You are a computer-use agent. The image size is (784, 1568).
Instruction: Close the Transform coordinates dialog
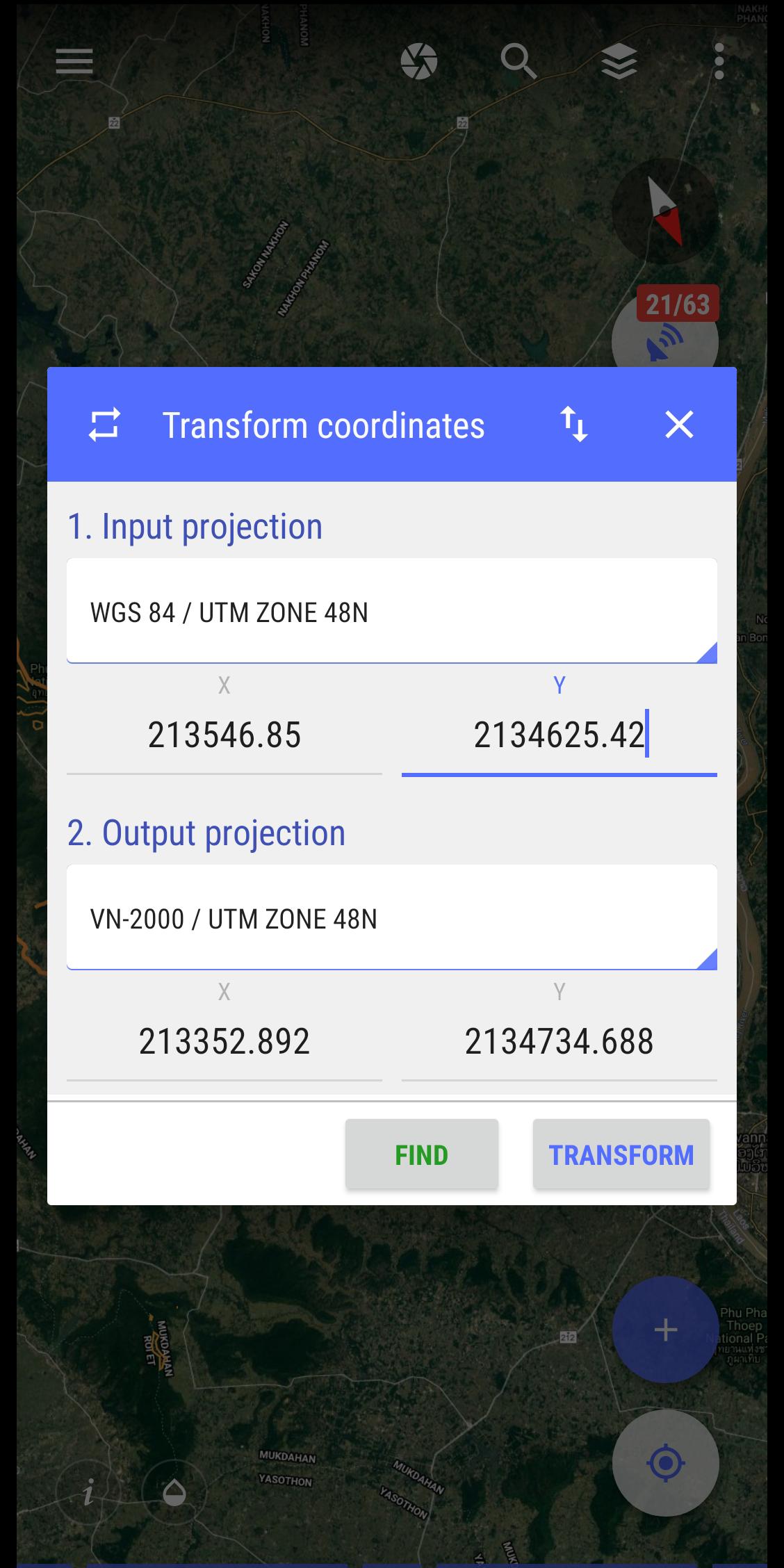click(x=679, y=425)
